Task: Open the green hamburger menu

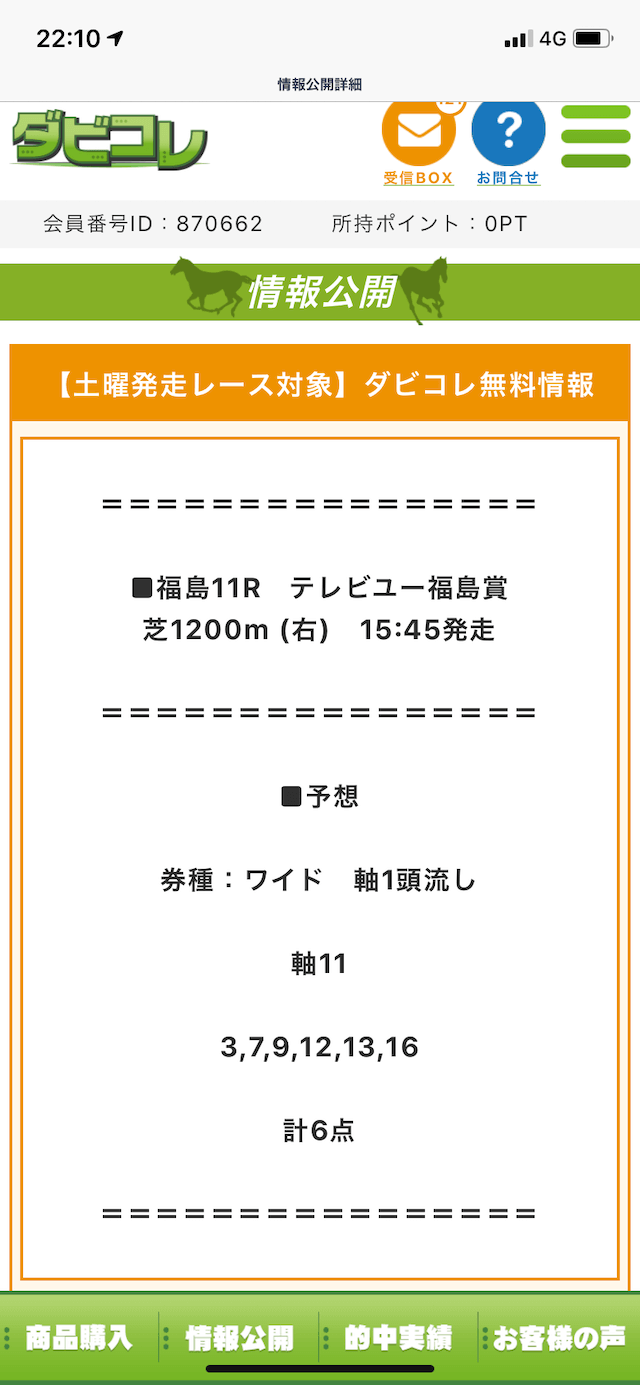Action: coord(595,137)
